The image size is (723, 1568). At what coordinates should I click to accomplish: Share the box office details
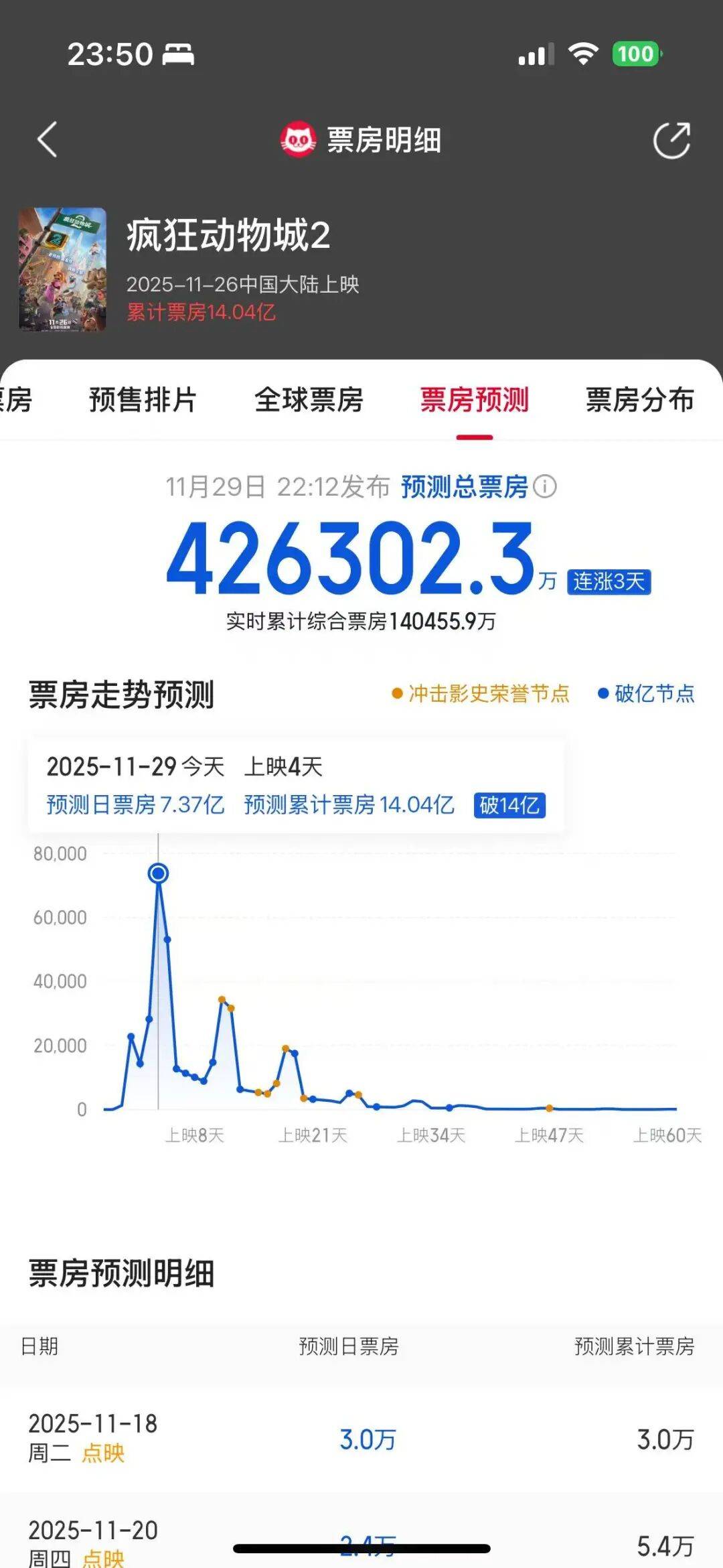[671, 140]
